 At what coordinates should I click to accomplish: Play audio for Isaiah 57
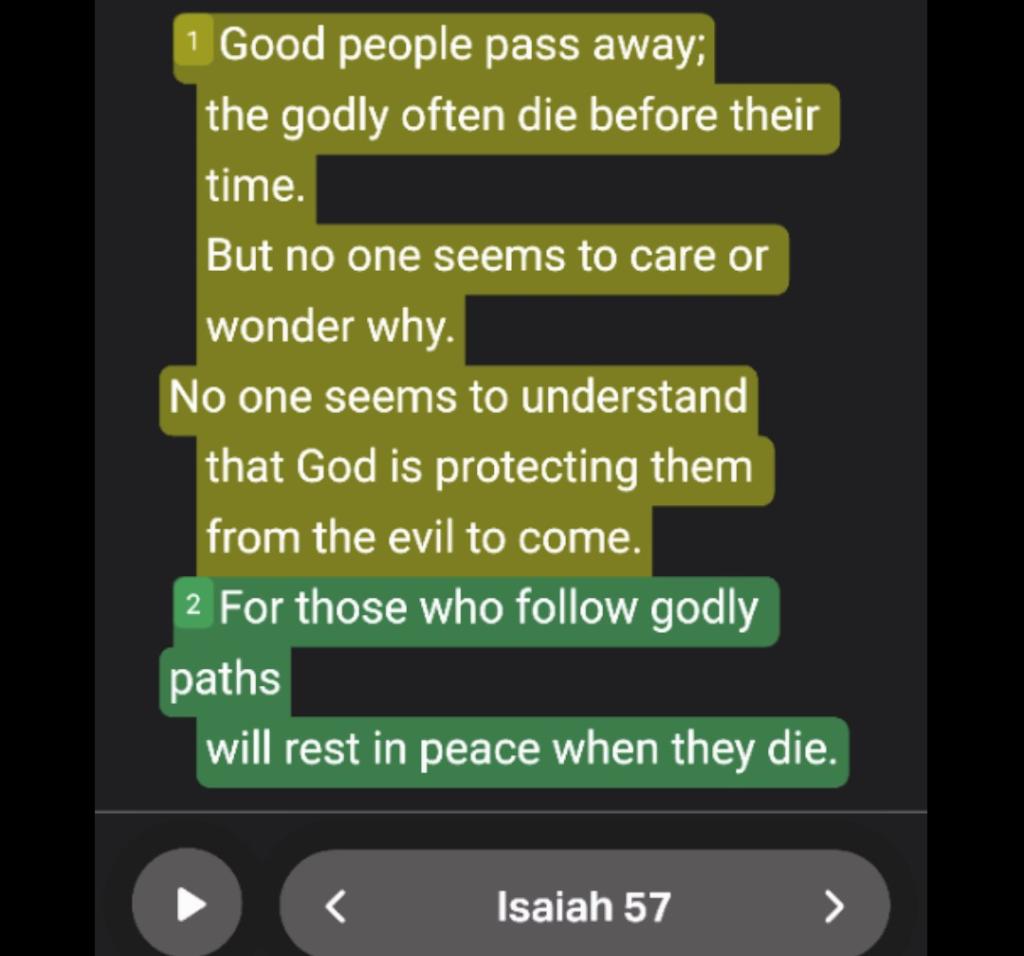point(188,904)
